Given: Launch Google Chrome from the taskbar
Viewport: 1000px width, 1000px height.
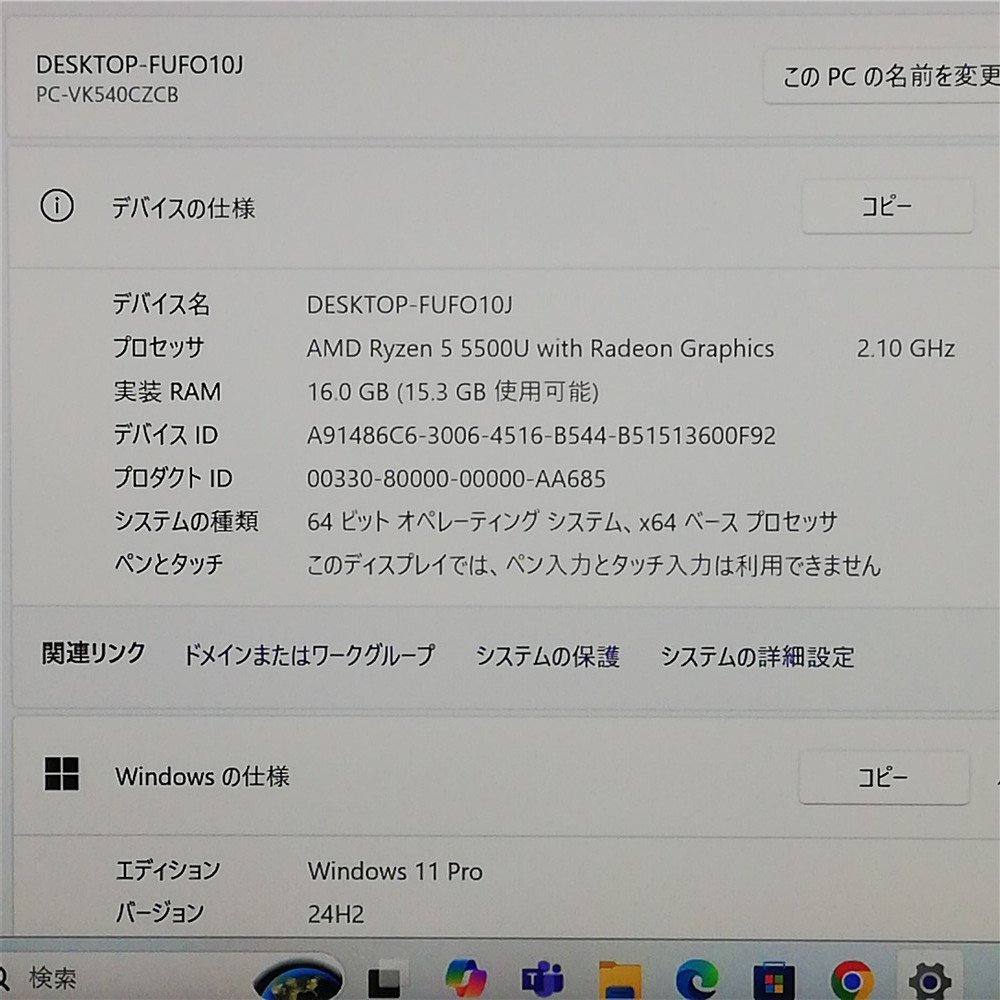Looking at the screenshot, I should point(851,979).
